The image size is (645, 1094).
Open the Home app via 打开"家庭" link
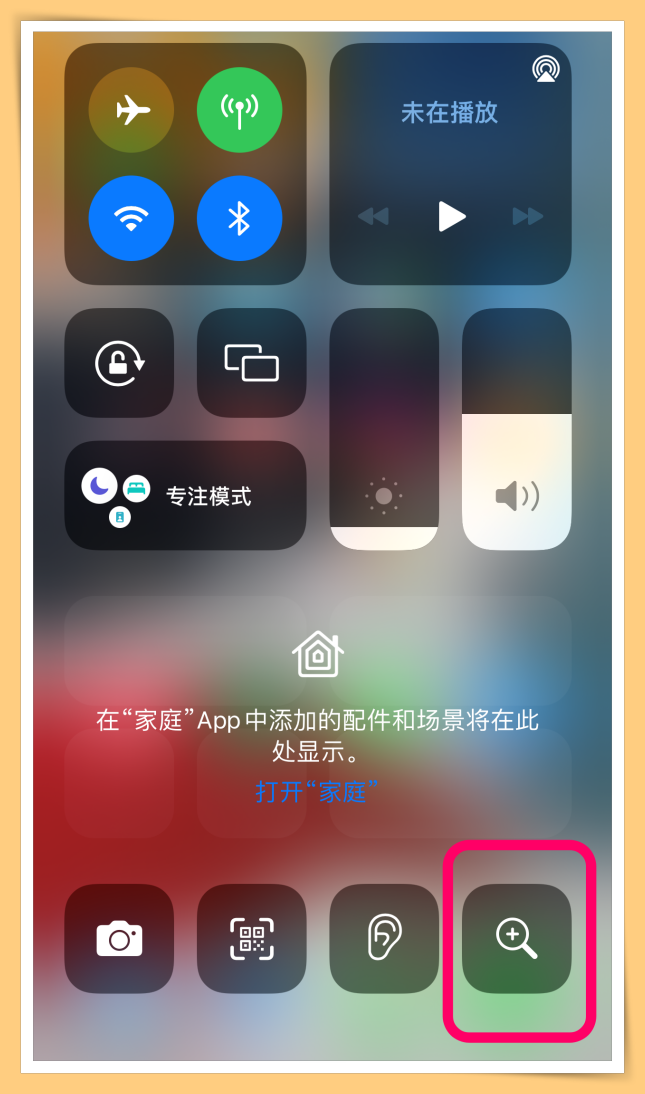pos(318,791)
